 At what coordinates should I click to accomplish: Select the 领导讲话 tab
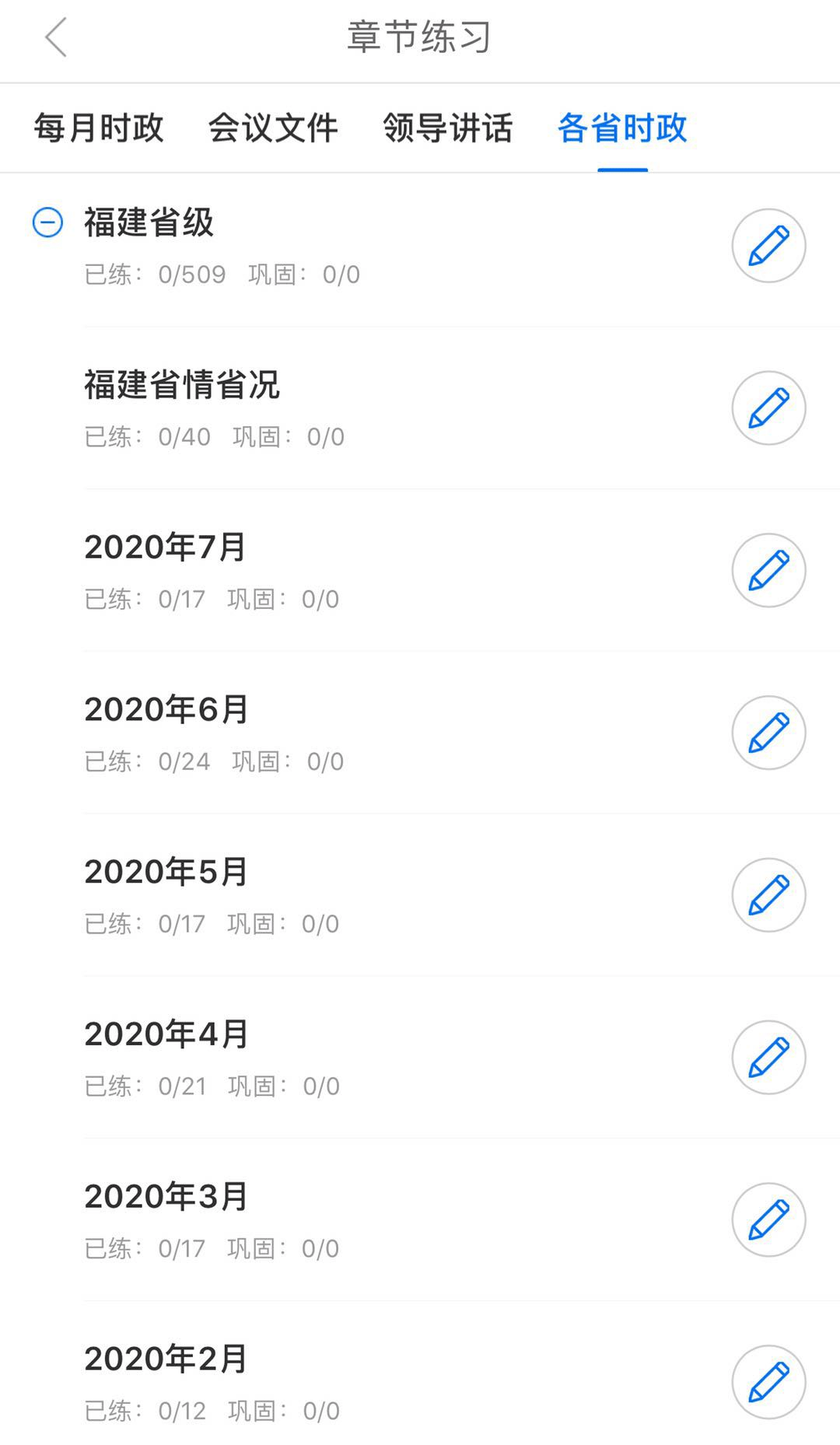pyautogui.click(x=446, y=128)
